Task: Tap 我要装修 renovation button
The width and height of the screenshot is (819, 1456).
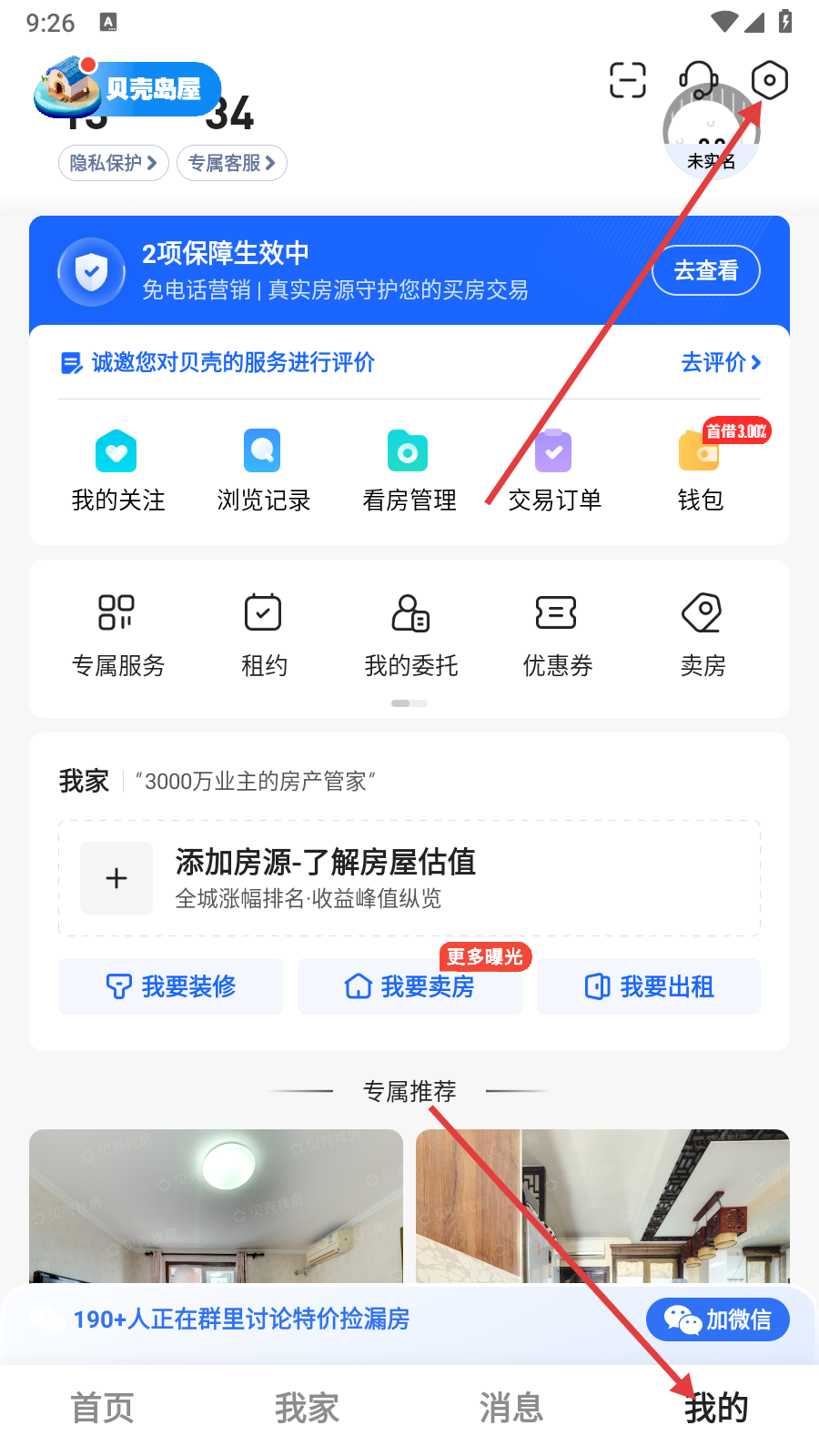Action: coord(170,986)
